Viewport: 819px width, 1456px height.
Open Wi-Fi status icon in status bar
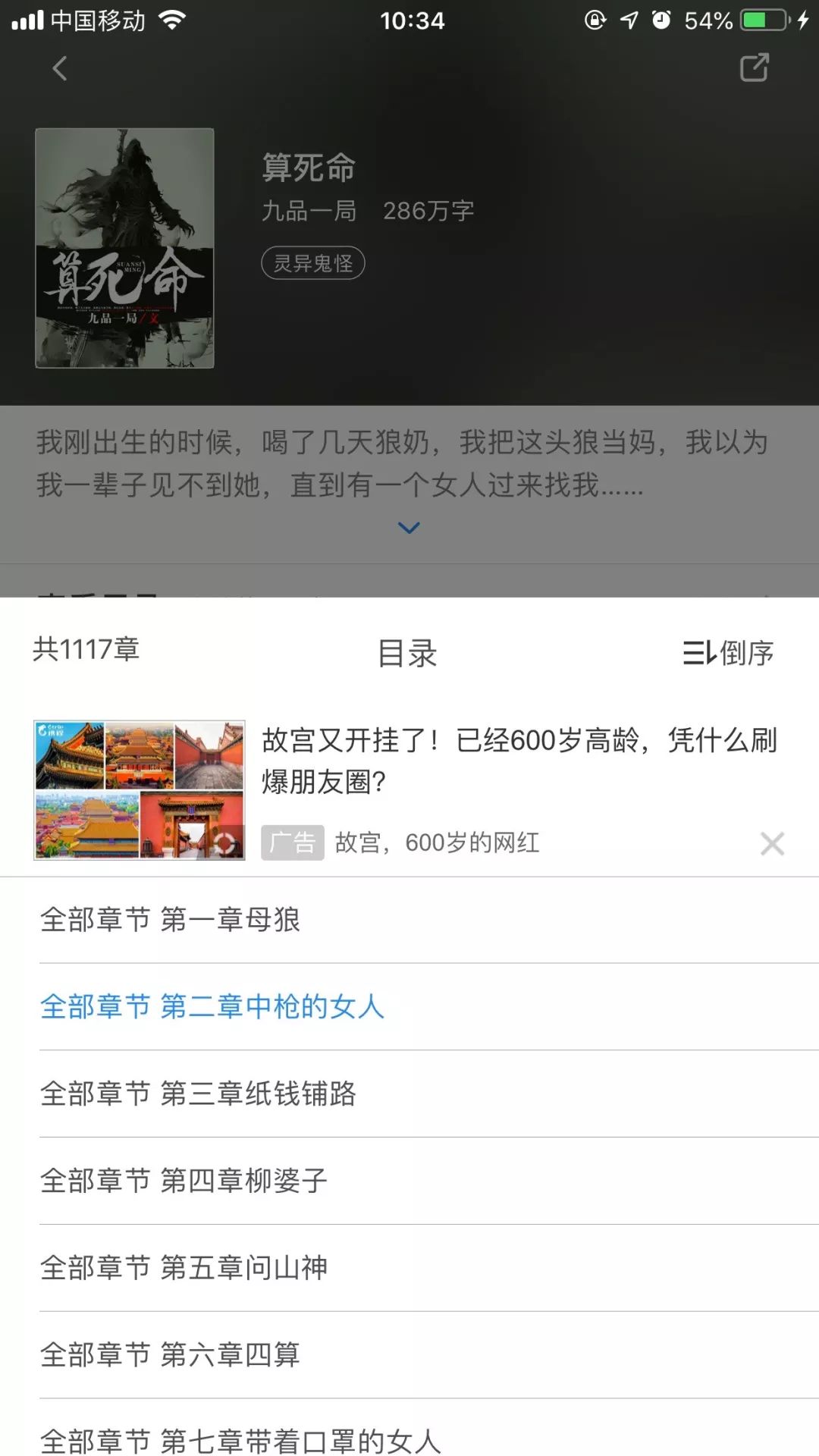171,20
